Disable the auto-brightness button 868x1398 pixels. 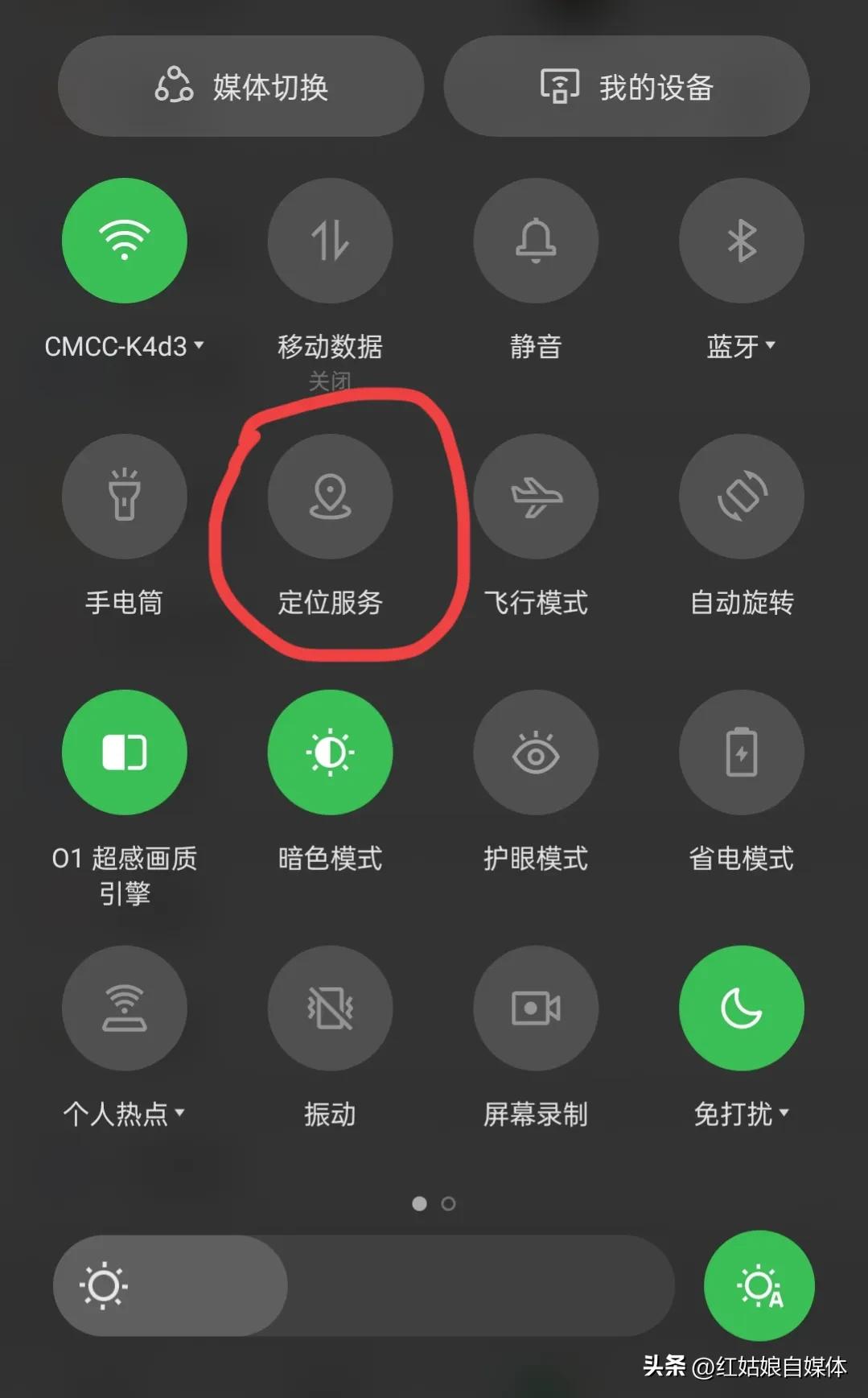pos(759,1285)
